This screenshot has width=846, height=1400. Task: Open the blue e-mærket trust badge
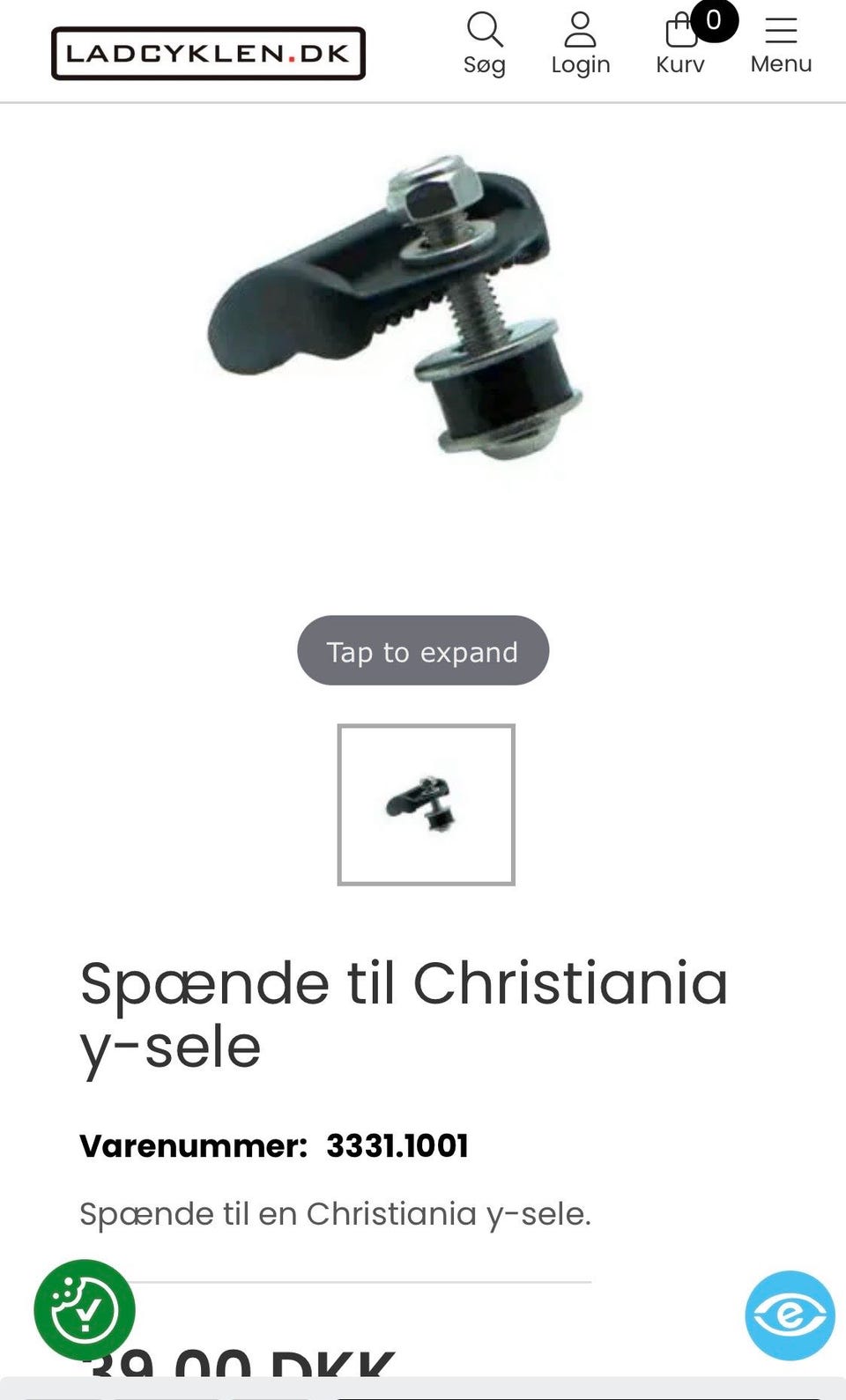click(790, 1315)
